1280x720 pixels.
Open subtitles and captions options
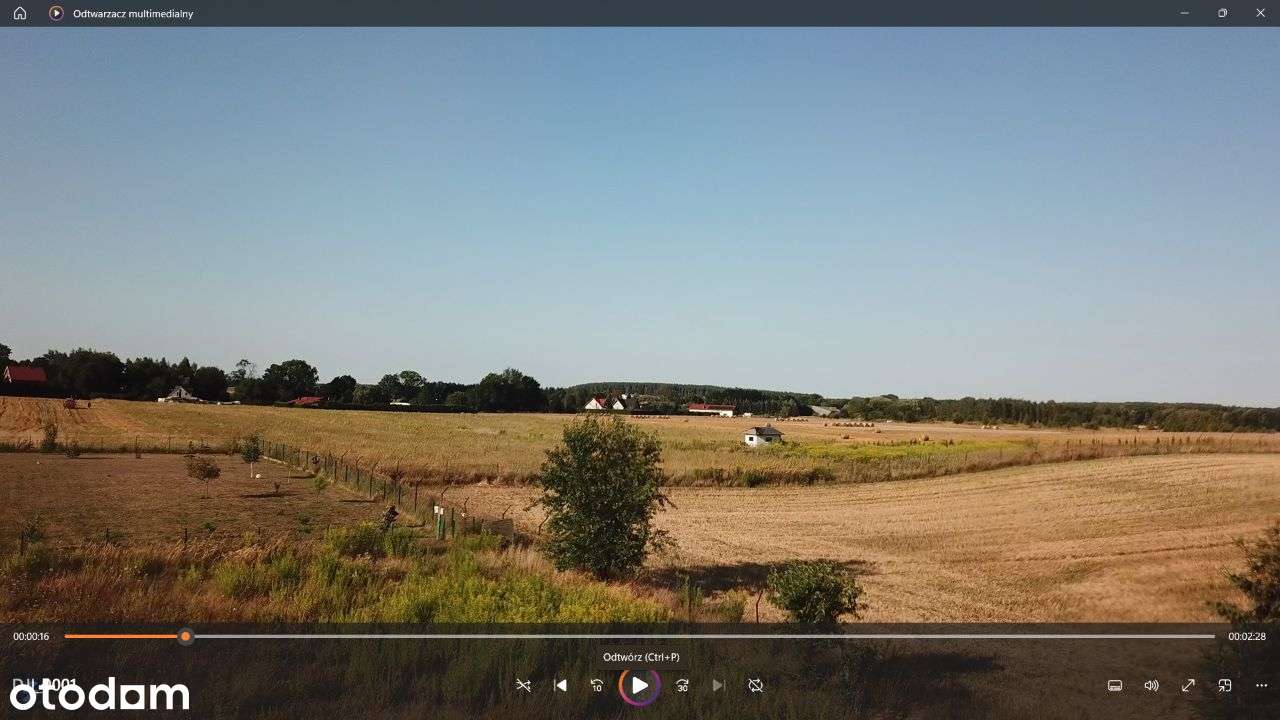(x=1115, y=686)
